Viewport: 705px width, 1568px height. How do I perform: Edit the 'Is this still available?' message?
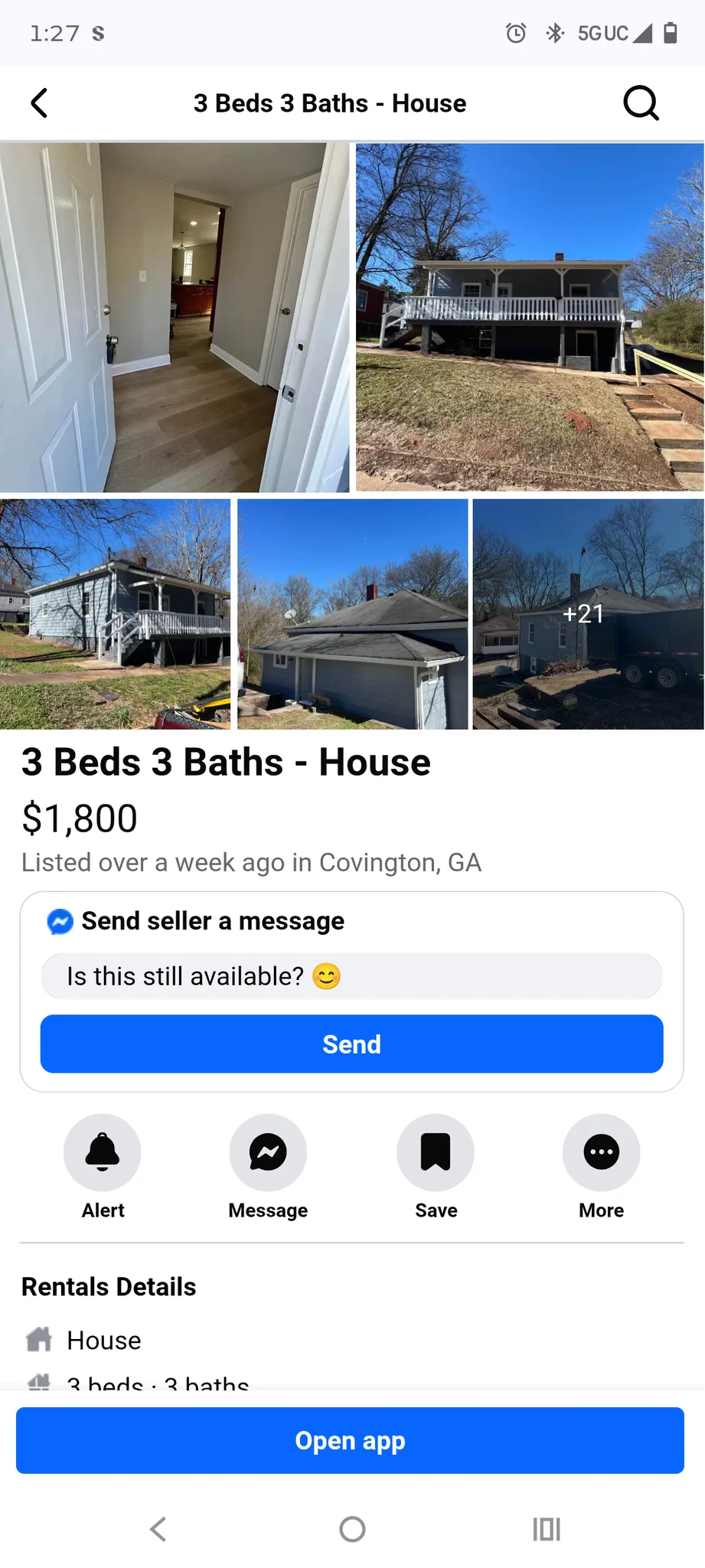[x=351, y=975]
